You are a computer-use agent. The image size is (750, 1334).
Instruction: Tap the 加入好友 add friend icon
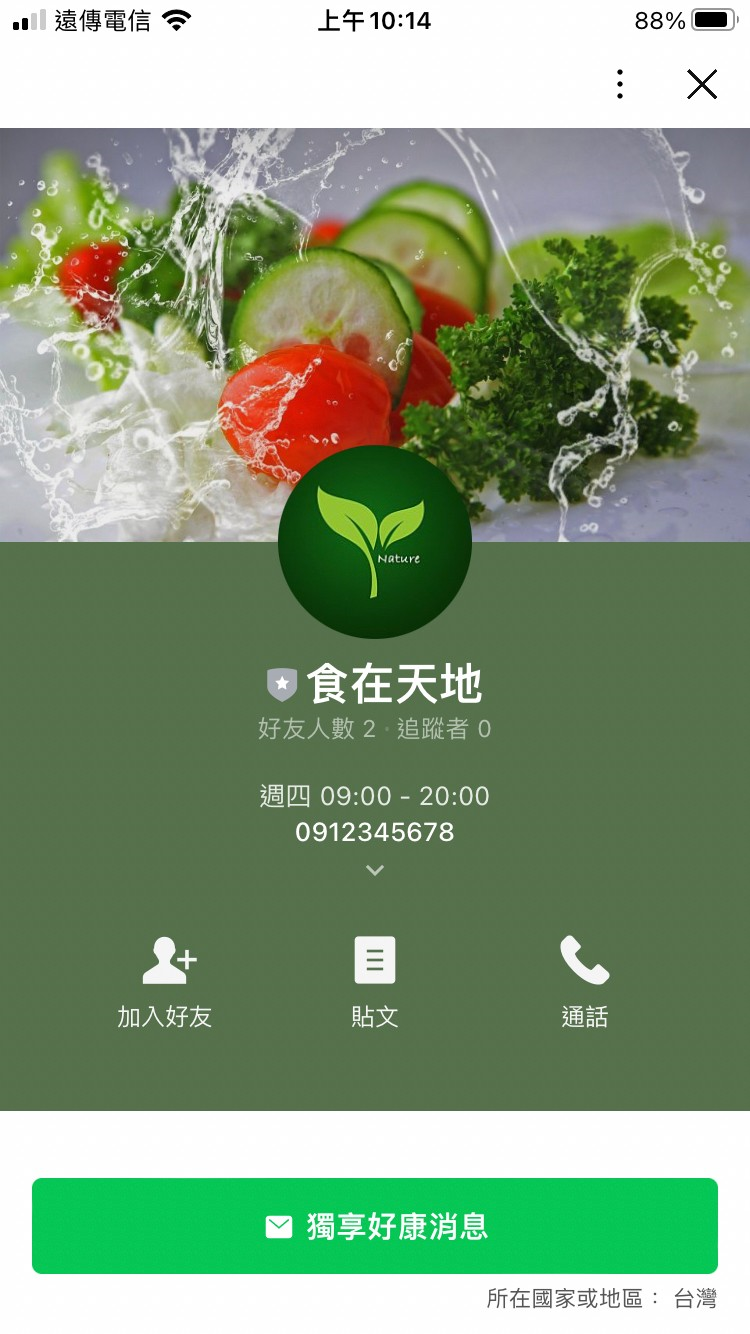tap(167, 958)
